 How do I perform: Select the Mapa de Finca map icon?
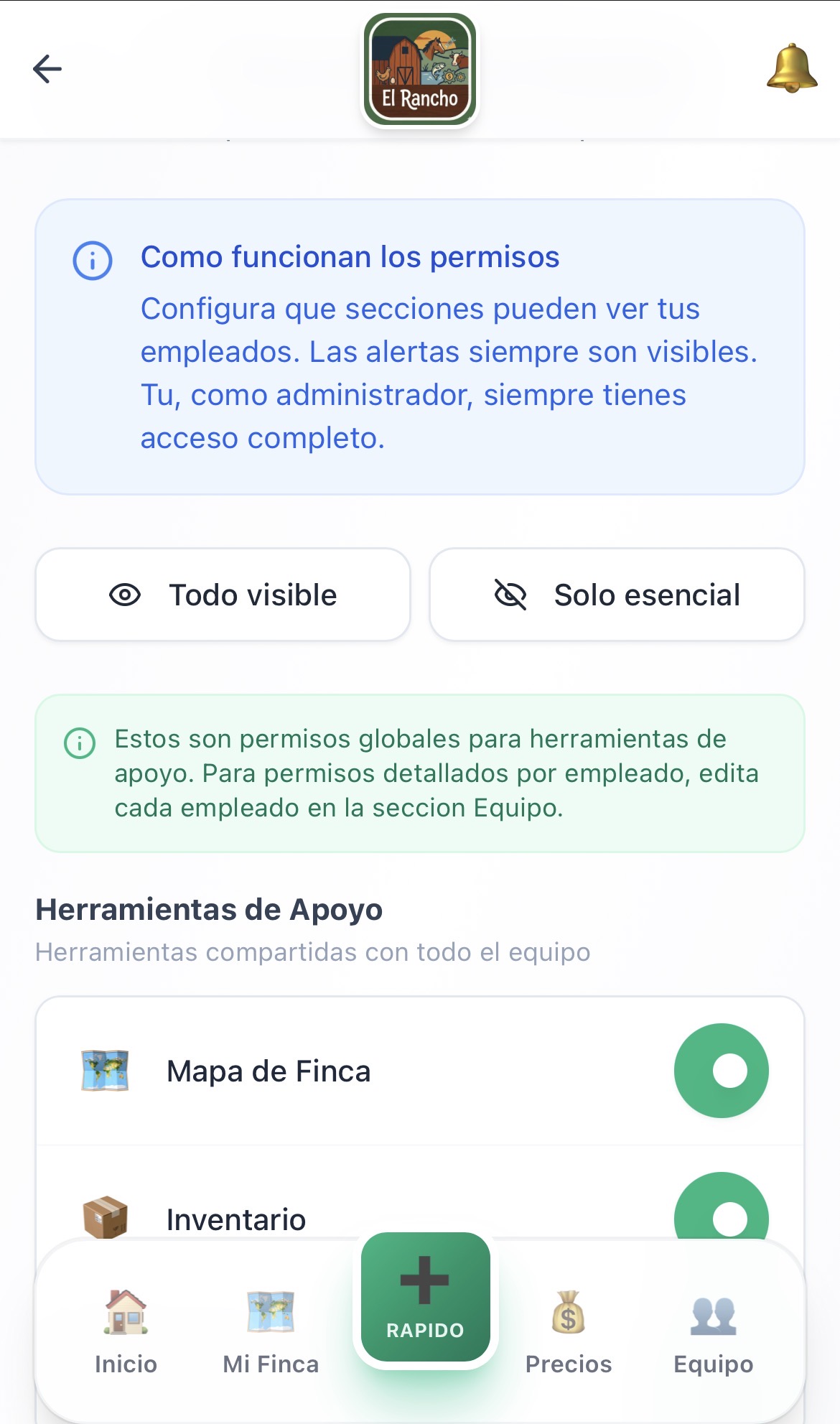(x=106, y=1071)
